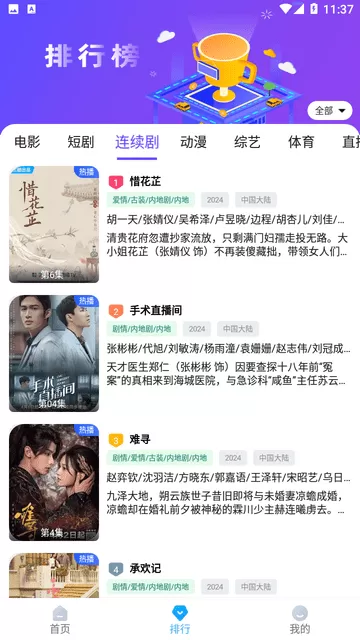Select the 动漫 tab

pyautogui.click(x=193, y=142)
